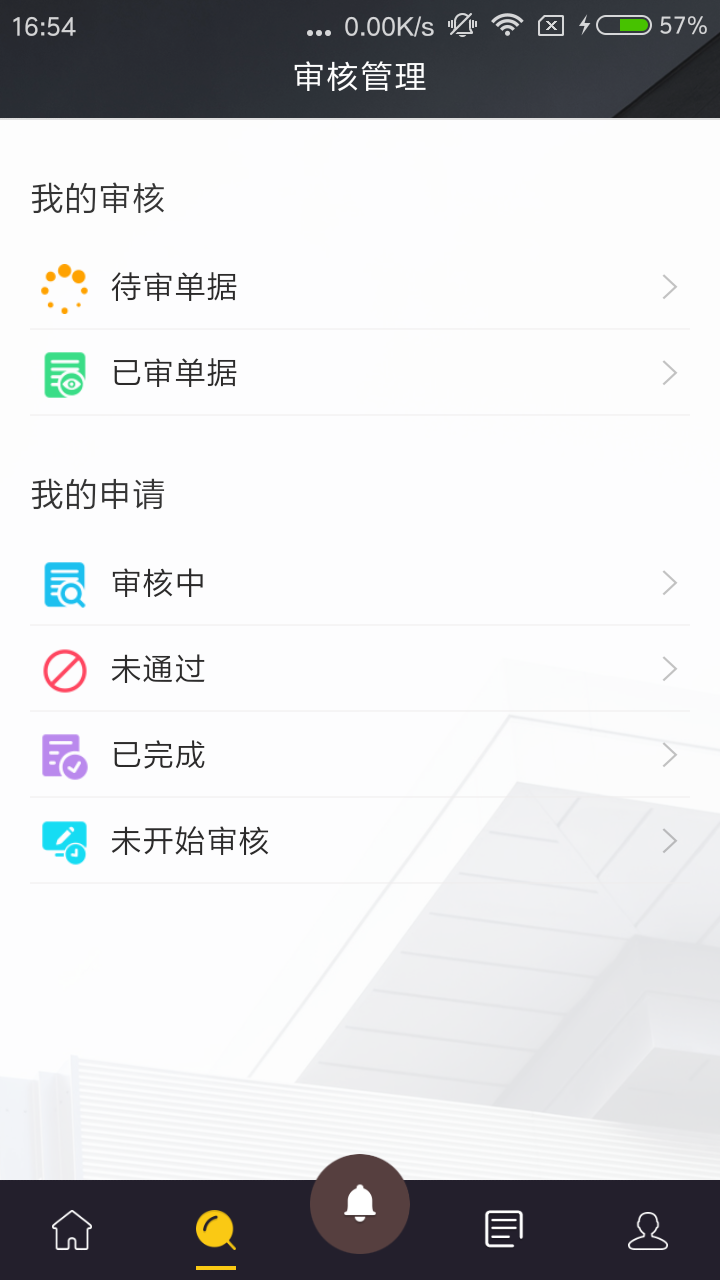Click the green reviewed-documents icon beside 已审单据
Screen dimensions: 720x1280
tap(64, 373)
